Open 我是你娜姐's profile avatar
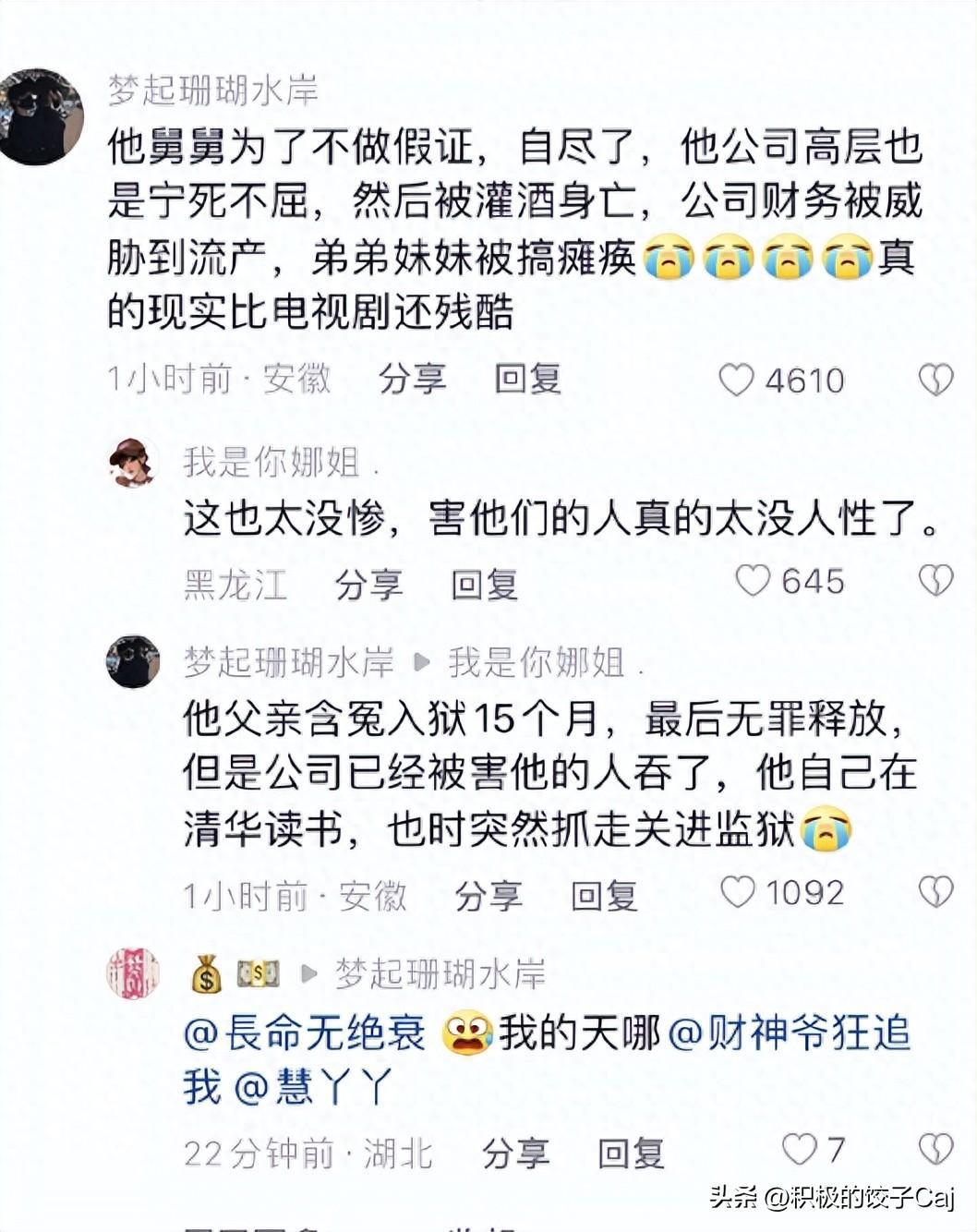The image size is (977, 1232). coord(132,462)
